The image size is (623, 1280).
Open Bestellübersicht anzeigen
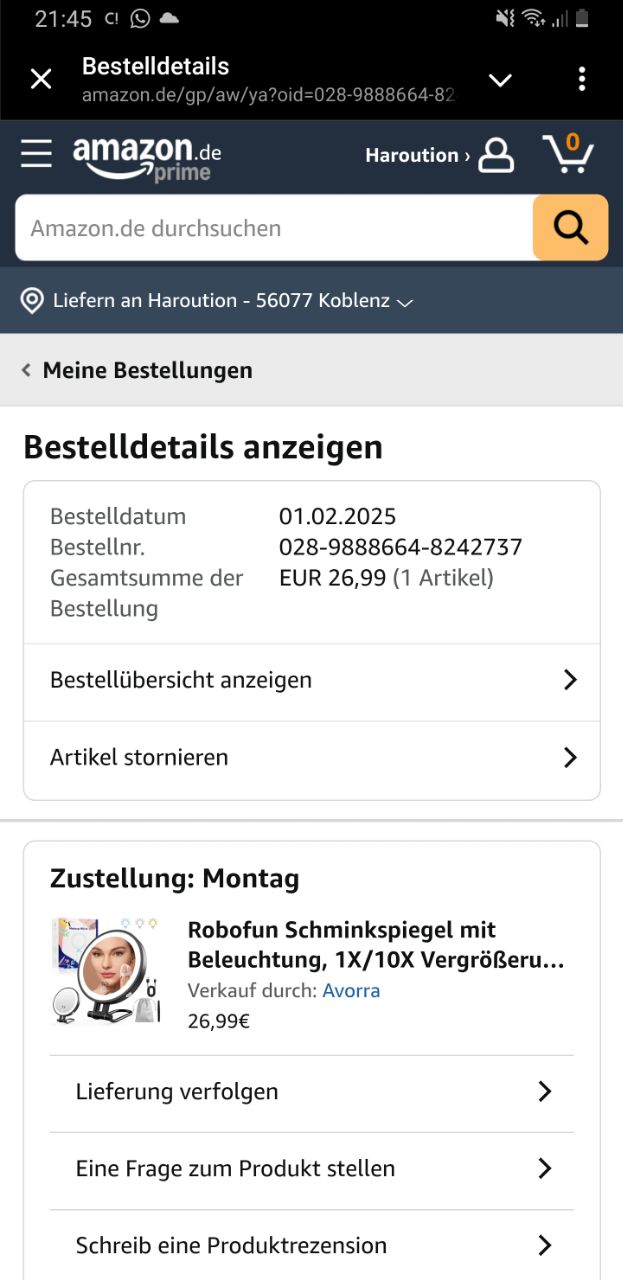click(x=312, y=680)
